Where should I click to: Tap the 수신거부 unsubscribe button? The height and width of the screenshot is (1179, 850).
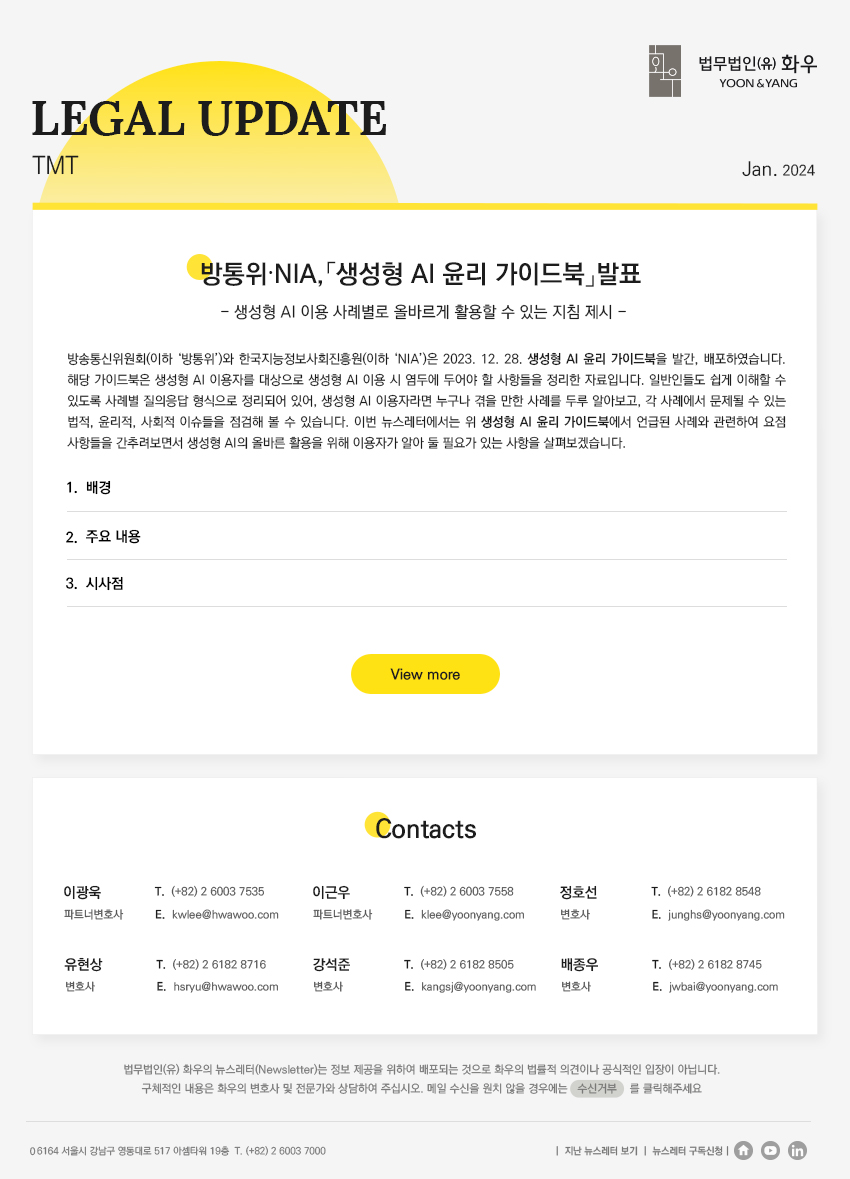pos(597,1089)
